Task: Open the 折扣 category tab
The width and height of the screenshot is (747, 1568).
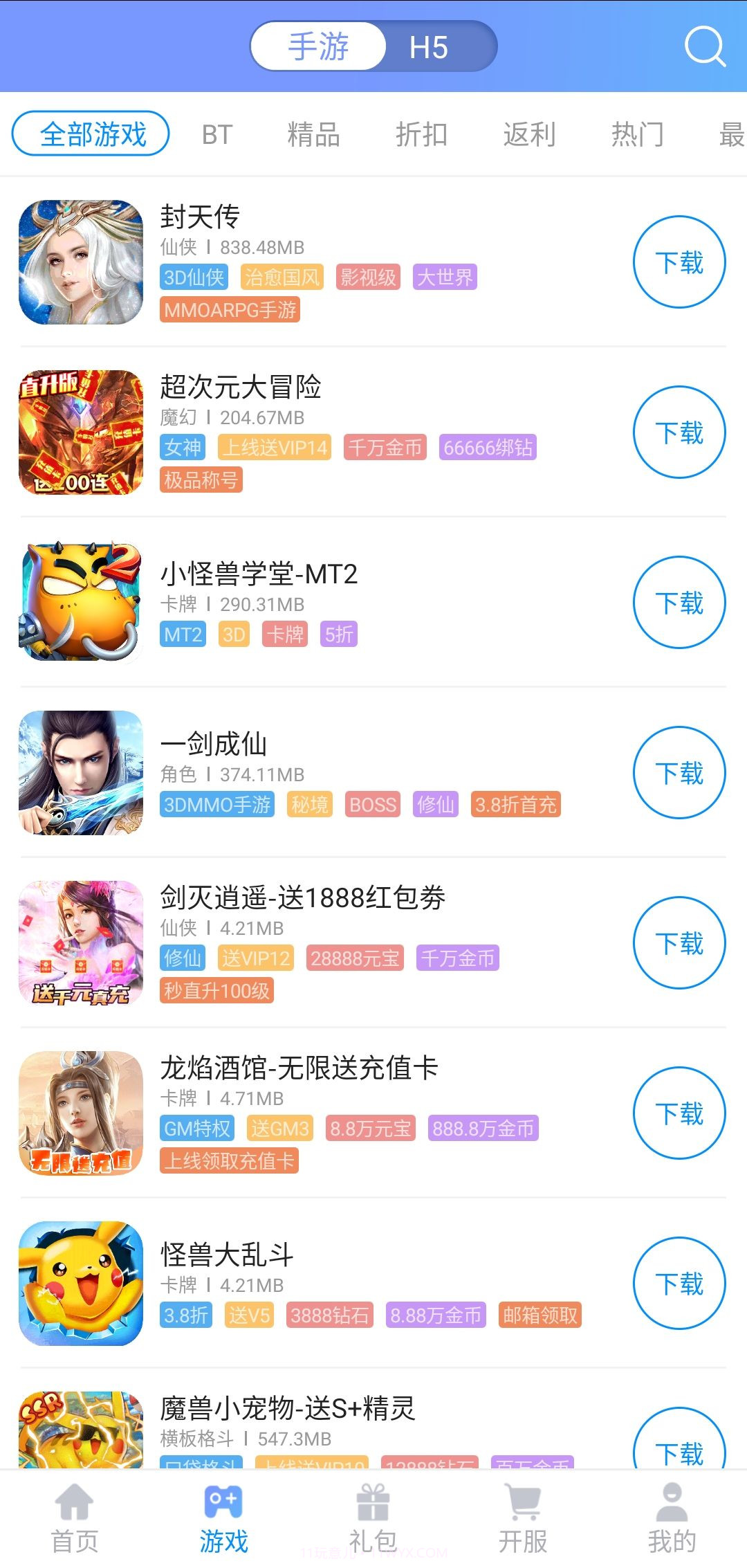Action: (420, 134)
